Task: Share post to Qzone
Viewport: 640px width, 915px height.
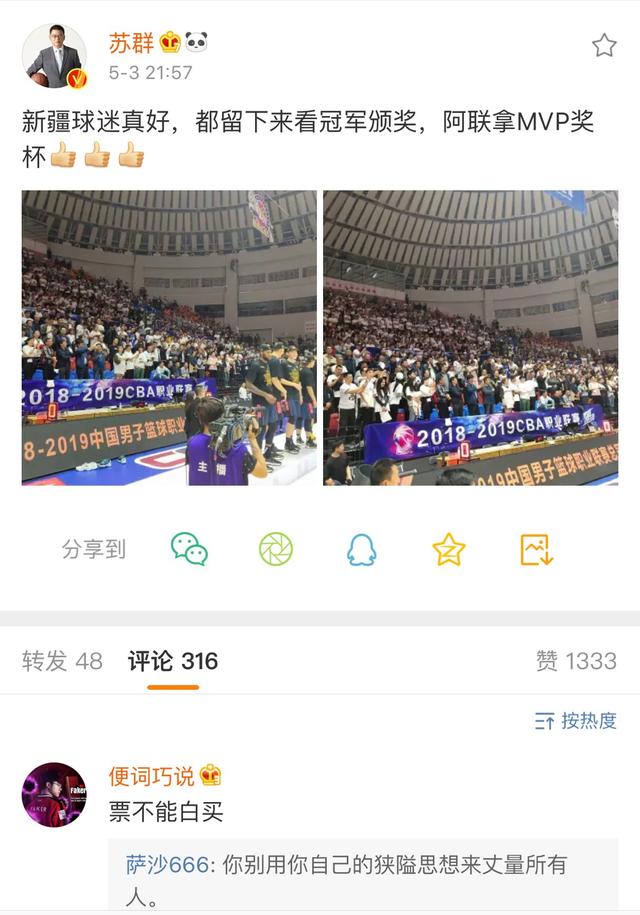Action: point(449,549)
